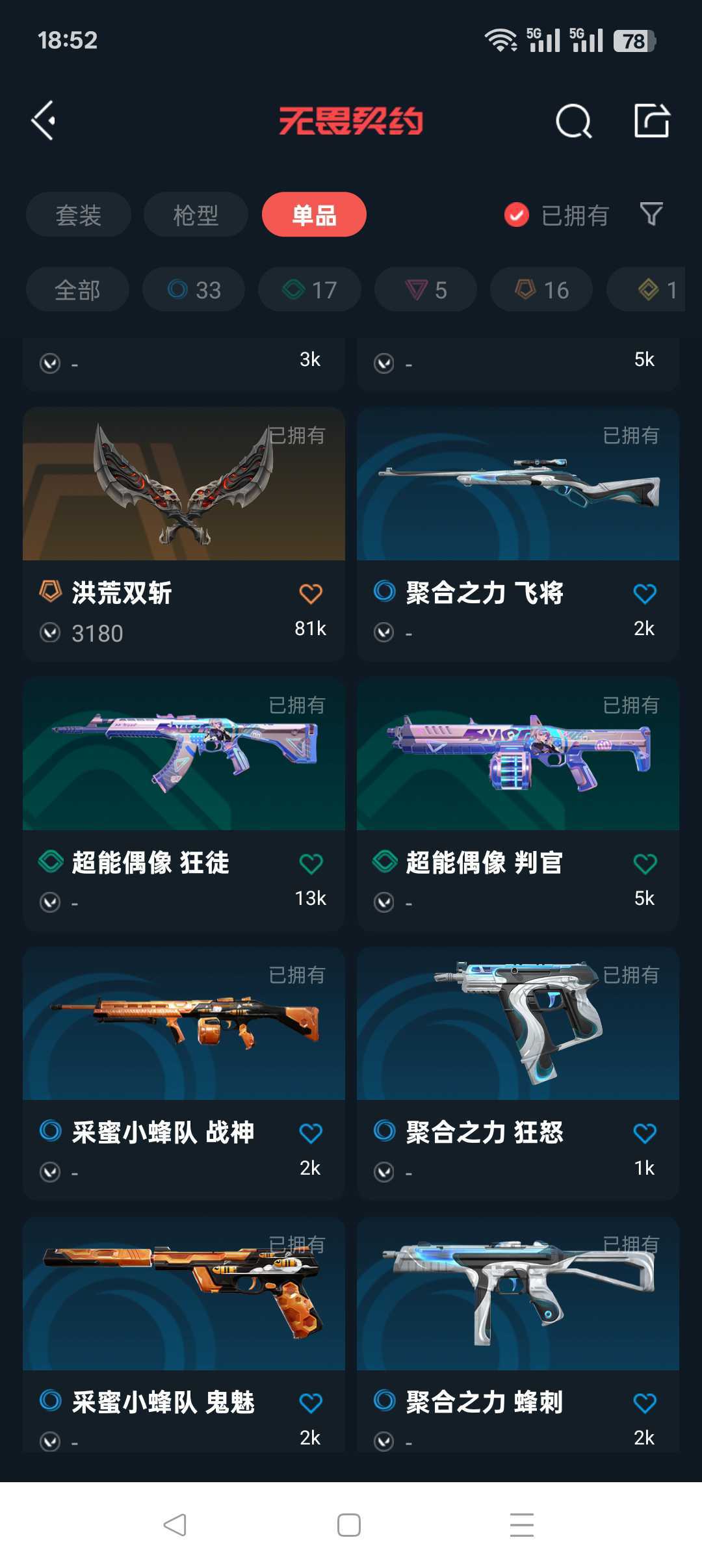
Task: Favorite the 超能偶像 判官 skin
Action: pyautogui.click(x=645, y=863)
